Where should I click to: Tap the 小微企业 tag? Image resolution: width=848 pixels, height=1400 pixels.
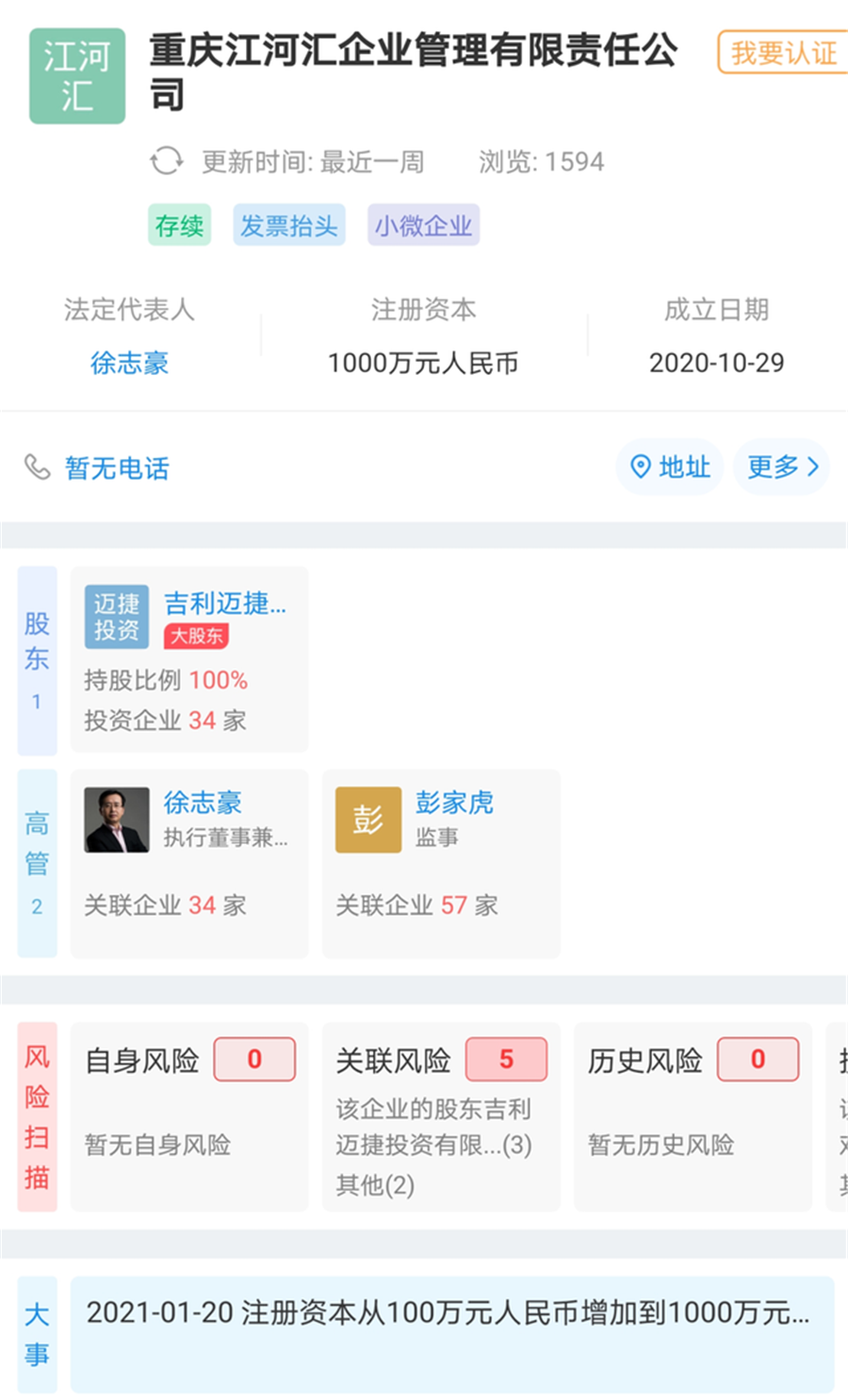coord(423,226)
